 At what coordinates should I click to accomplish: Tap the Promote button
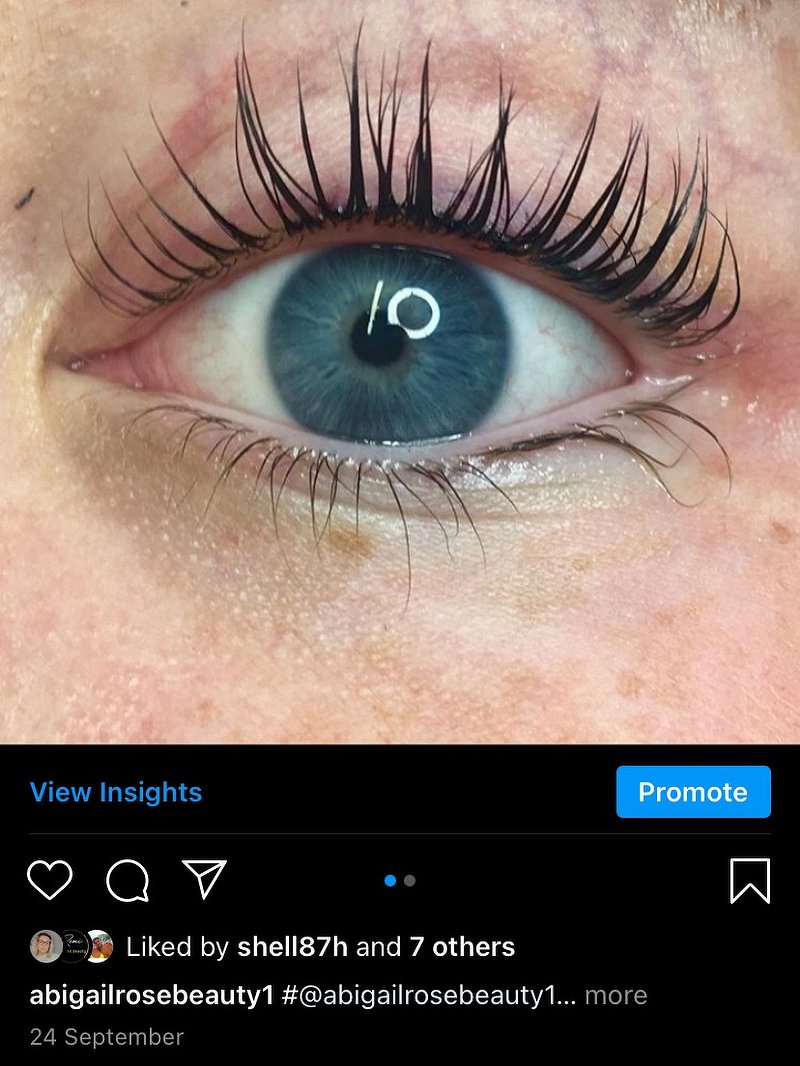point(693,793)
